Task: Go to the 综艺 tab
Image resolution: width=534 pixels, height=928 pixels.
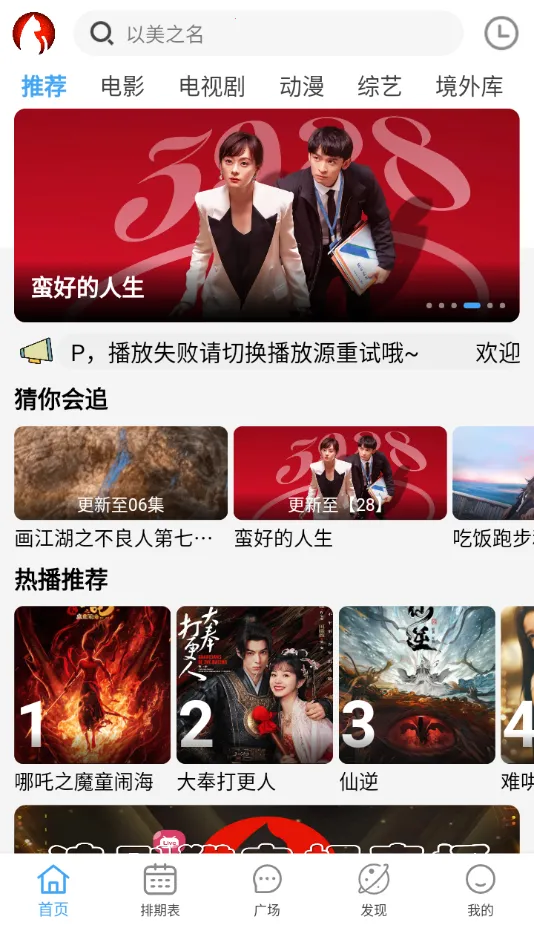Action: coord(379,86)
